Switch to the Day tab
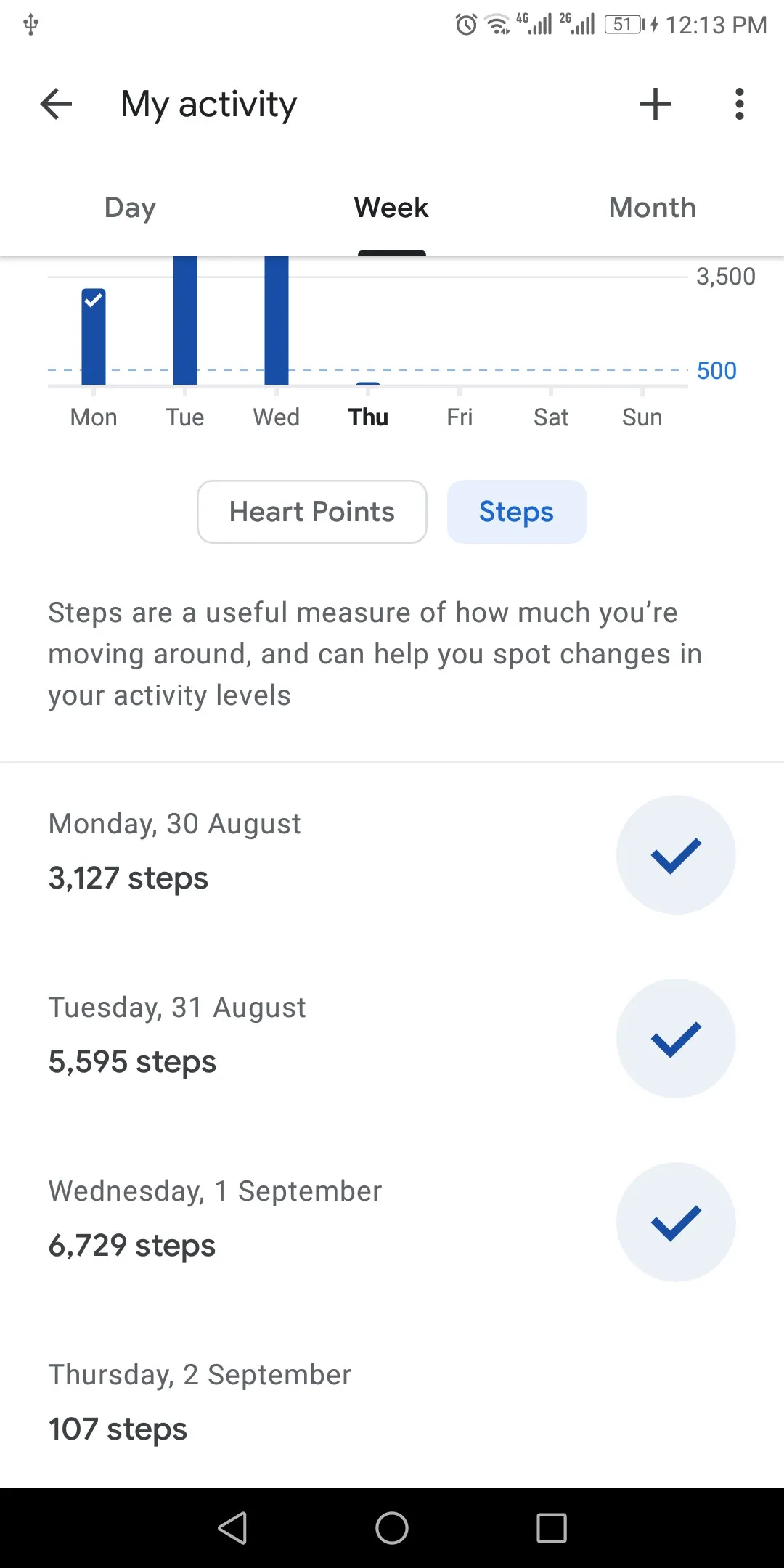The width and height of the screenshot is (784, 1568). tap(131, 208)
